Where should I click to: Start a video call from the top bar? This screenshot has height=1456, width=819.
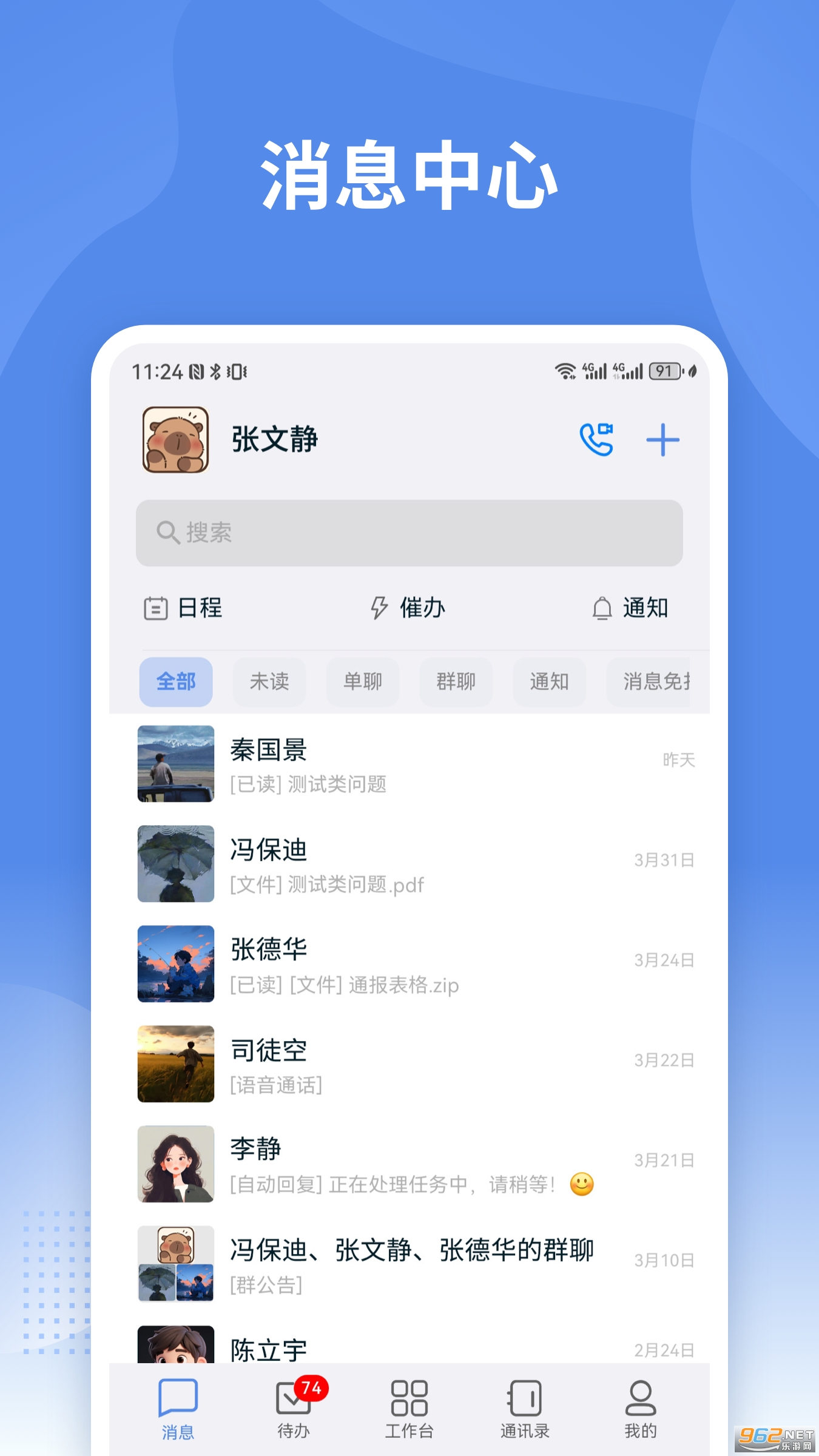(x=597, y=440)
